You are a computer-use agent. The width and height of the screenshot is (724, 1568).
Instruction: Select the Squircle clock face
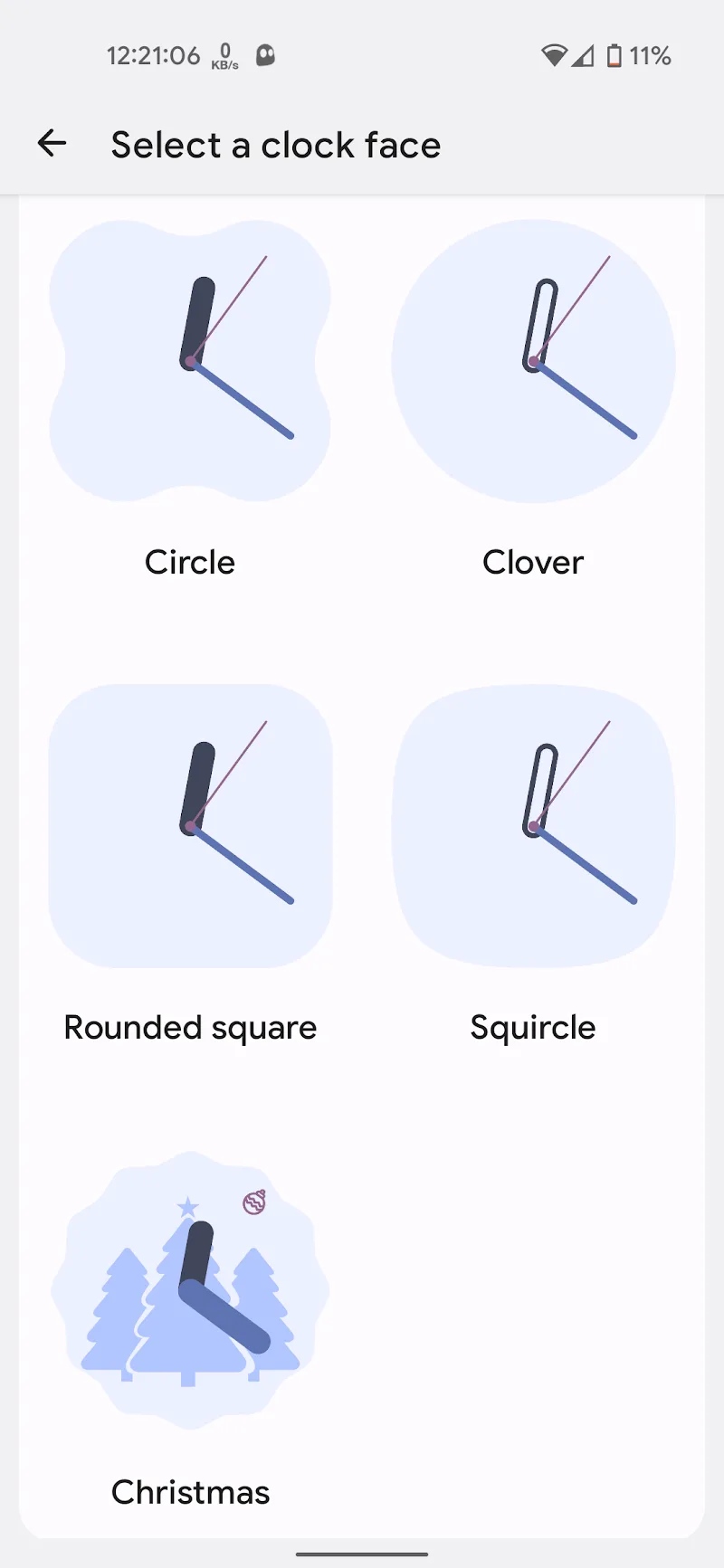coord(533,825)
